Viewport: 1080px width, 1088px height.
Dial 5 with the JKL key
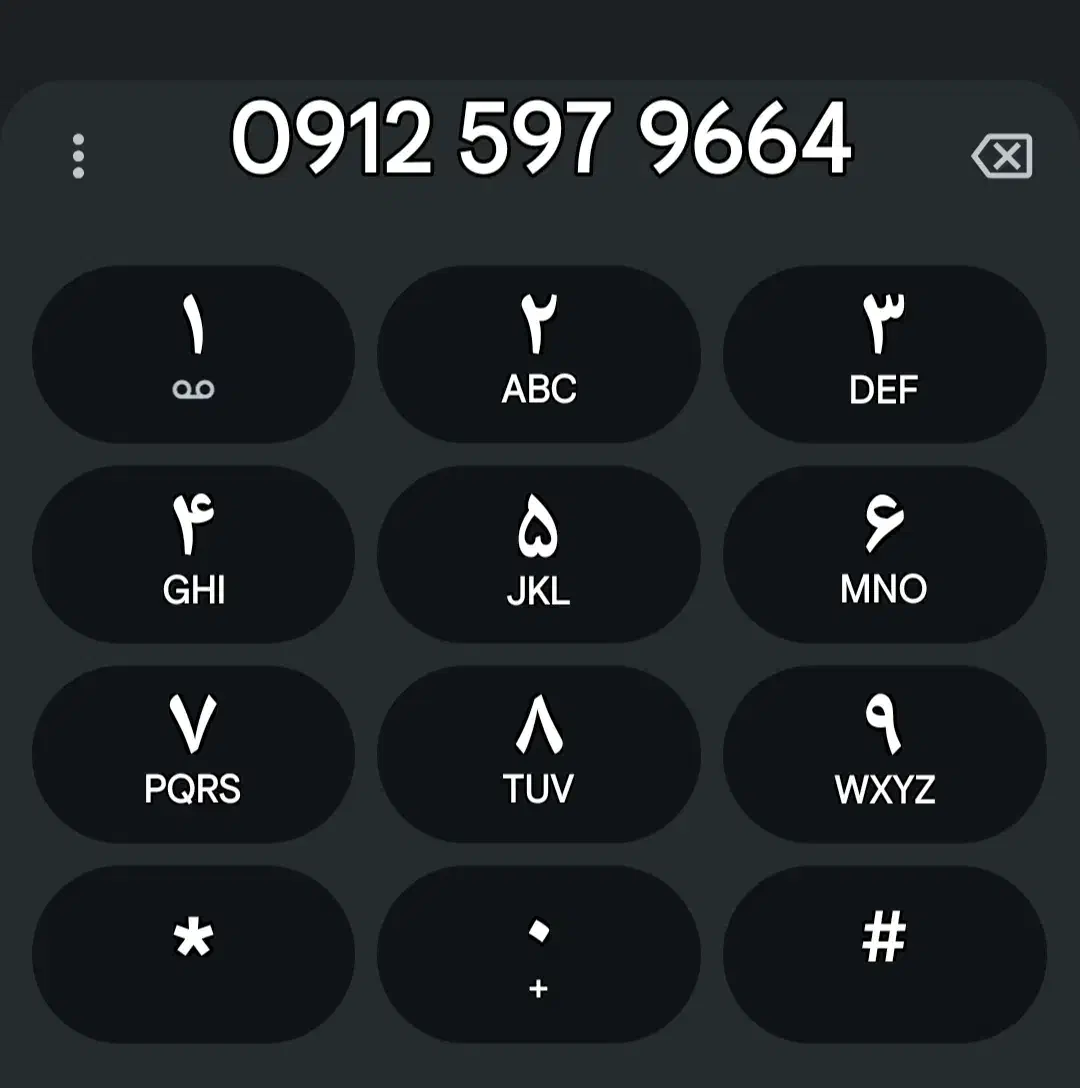tap(539, 554)
